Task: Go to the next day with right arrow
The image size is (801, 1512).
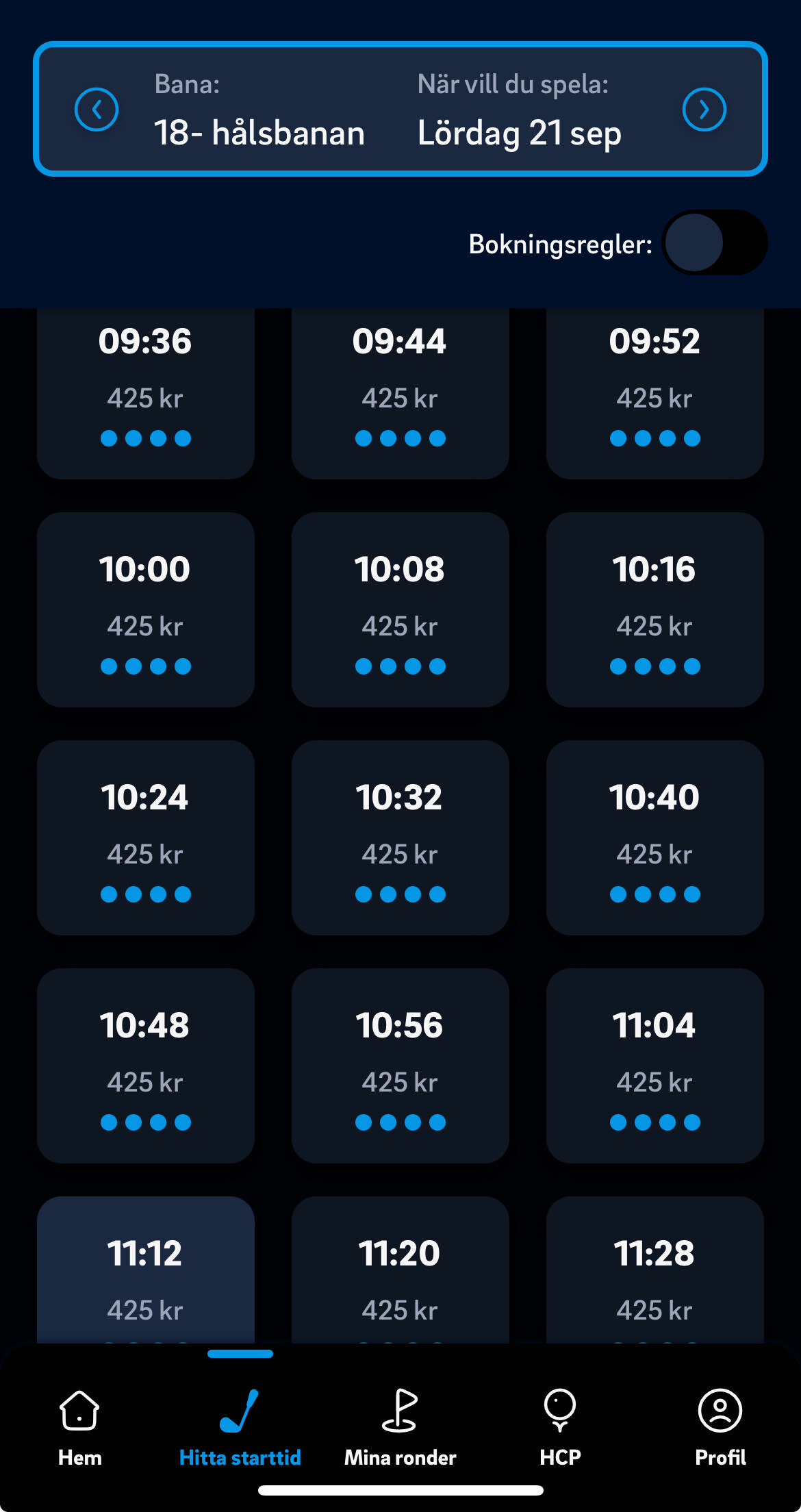Action: [x=704, y=110]
